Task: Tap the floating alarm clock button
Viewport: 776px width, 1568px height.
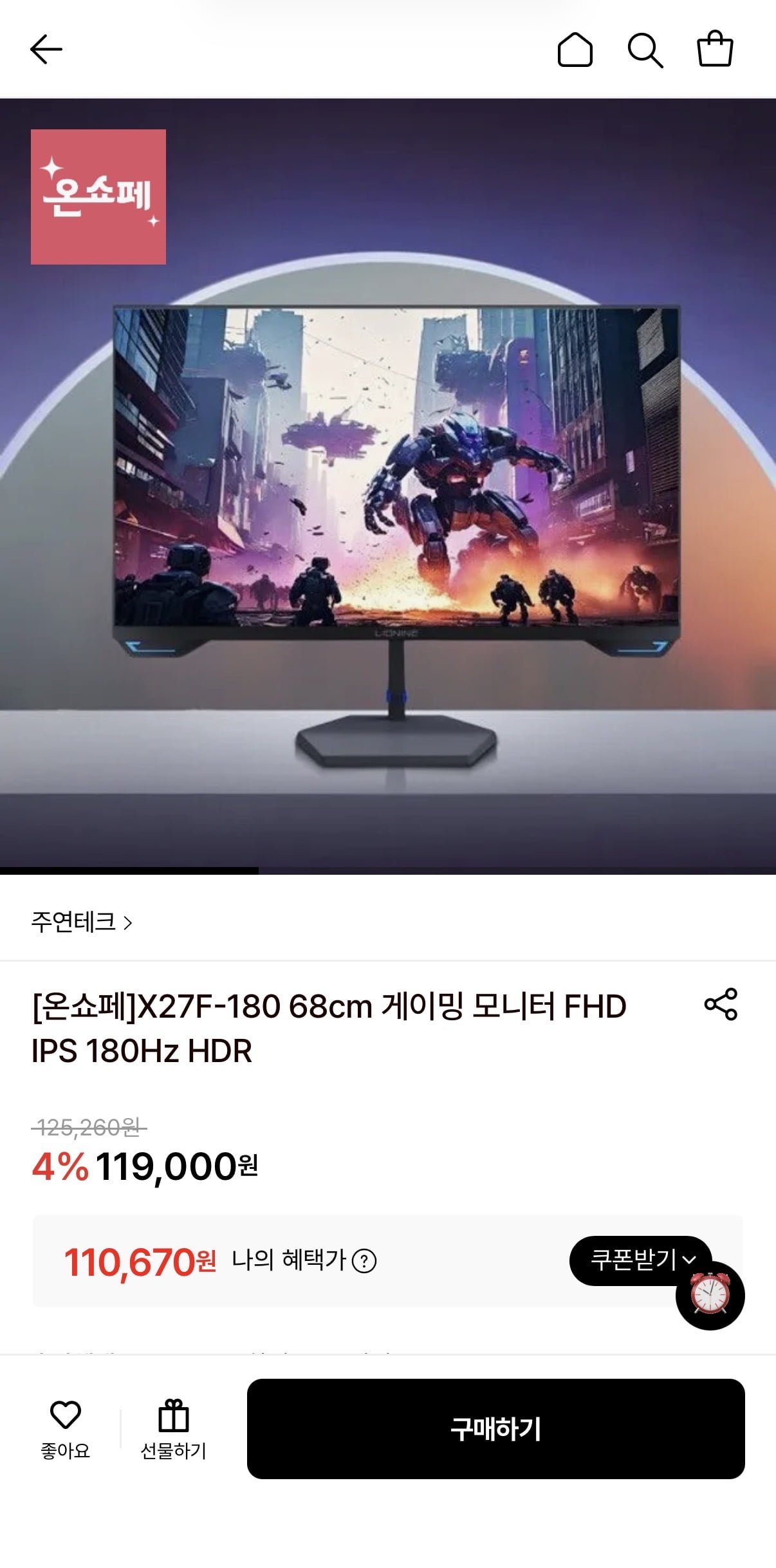Action: 710,1295
